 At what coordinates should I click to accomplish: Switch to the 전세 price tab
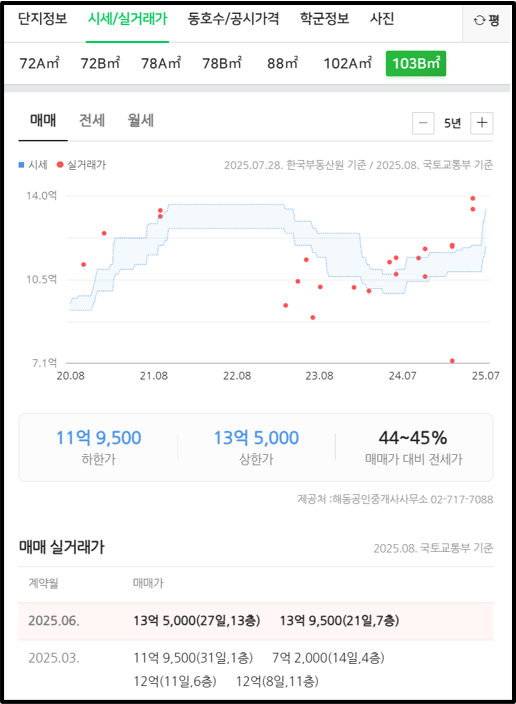point(92,120)
